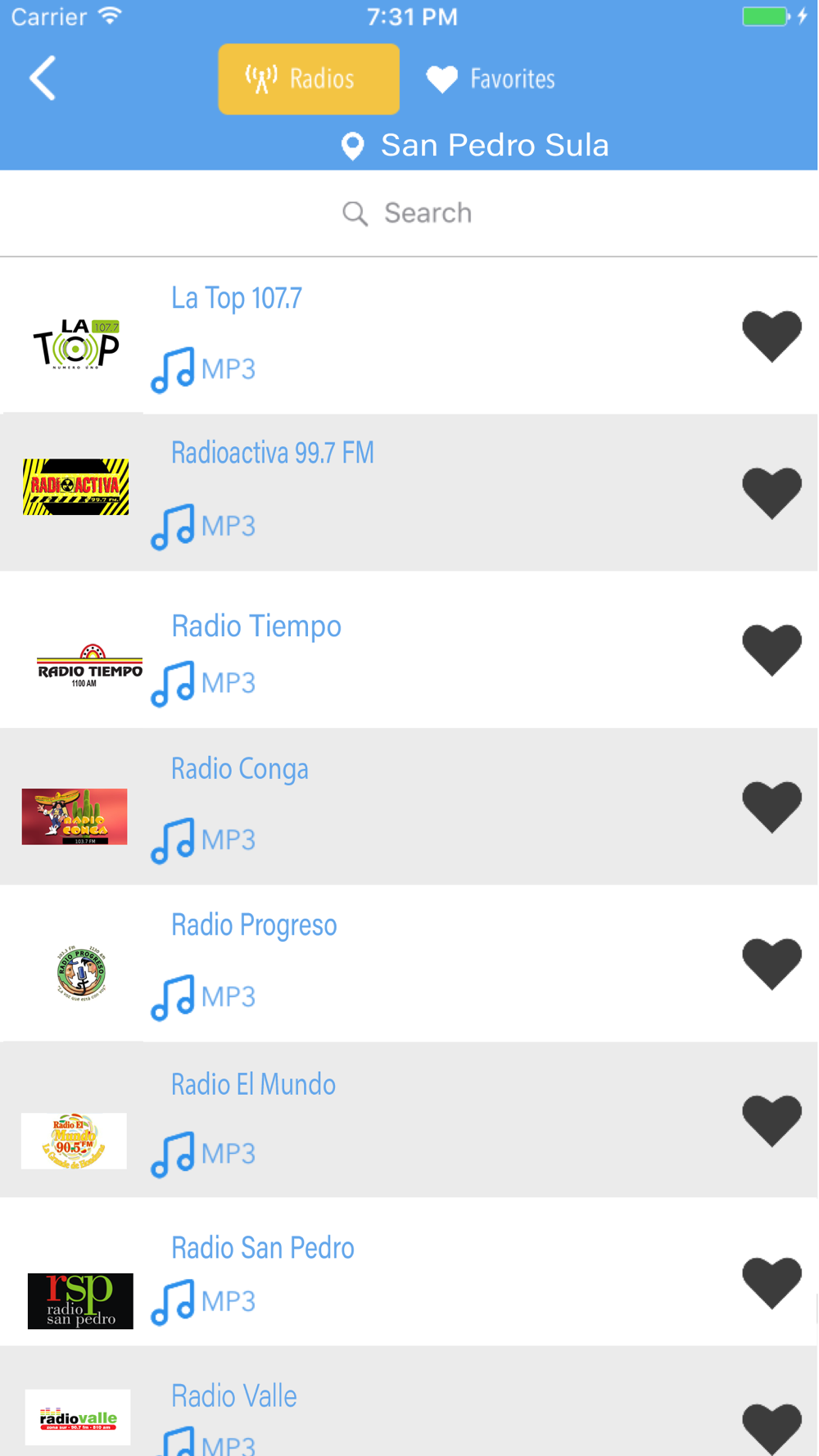Open the Radio Tiempo station
This screenshot has width=819, height=1456.
click(409, 649)
